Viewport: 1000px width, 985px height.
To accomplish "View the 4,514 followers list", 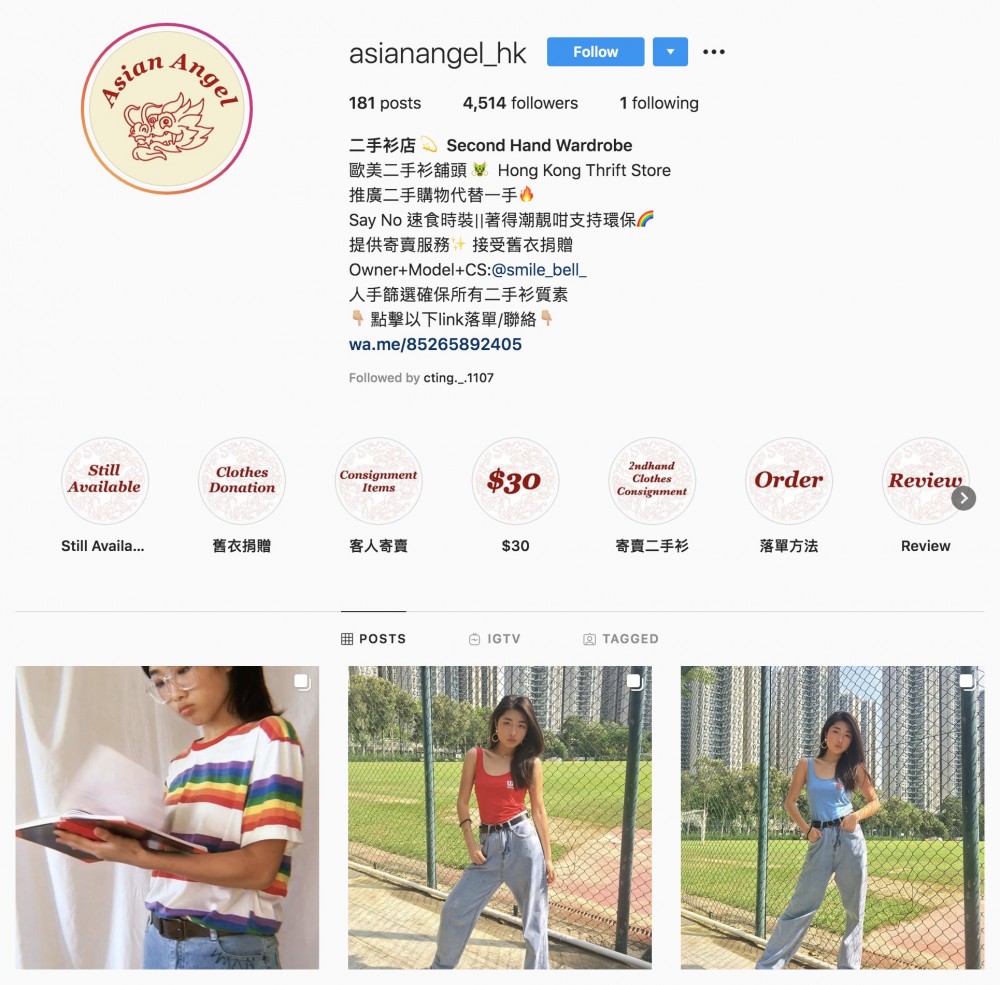I will point(520,103).
